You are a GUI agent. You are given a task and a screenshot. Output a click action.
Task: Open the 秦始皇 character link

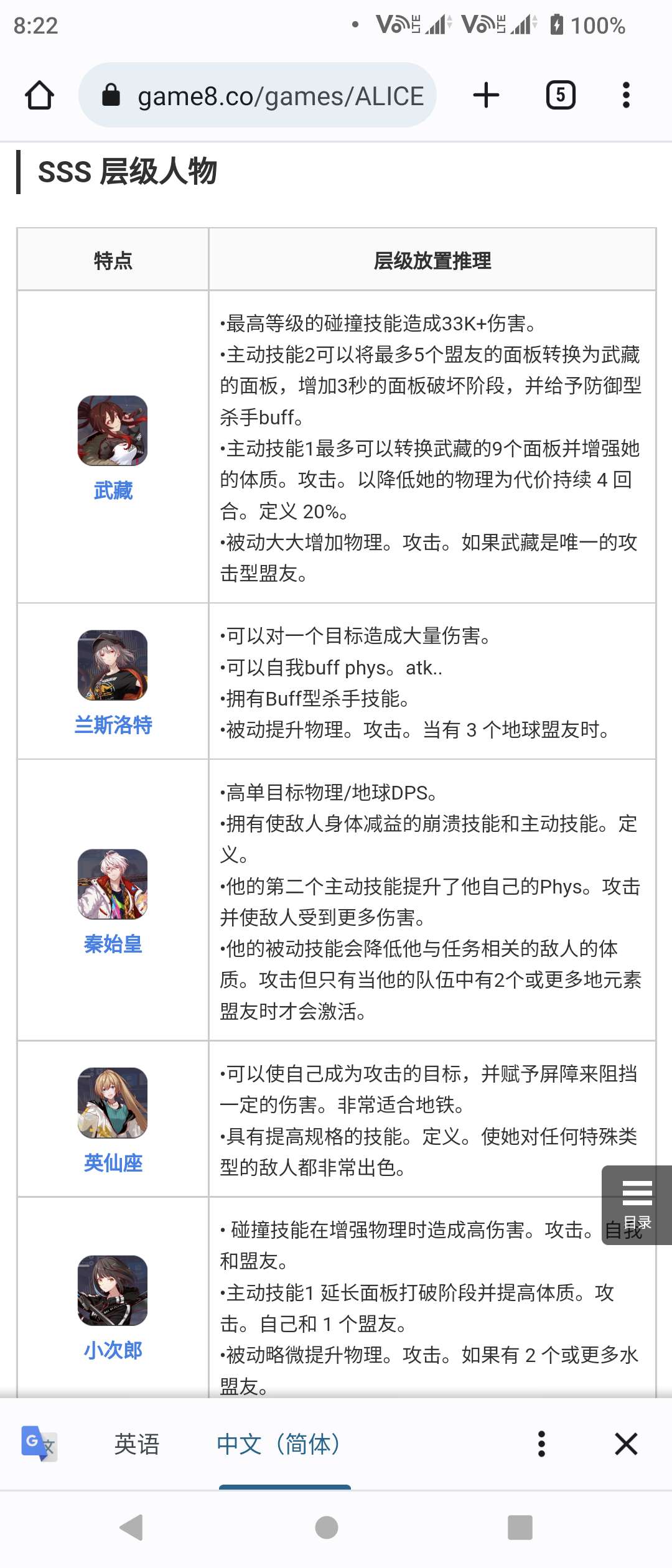pyautogui.click(x=113, y=944)
